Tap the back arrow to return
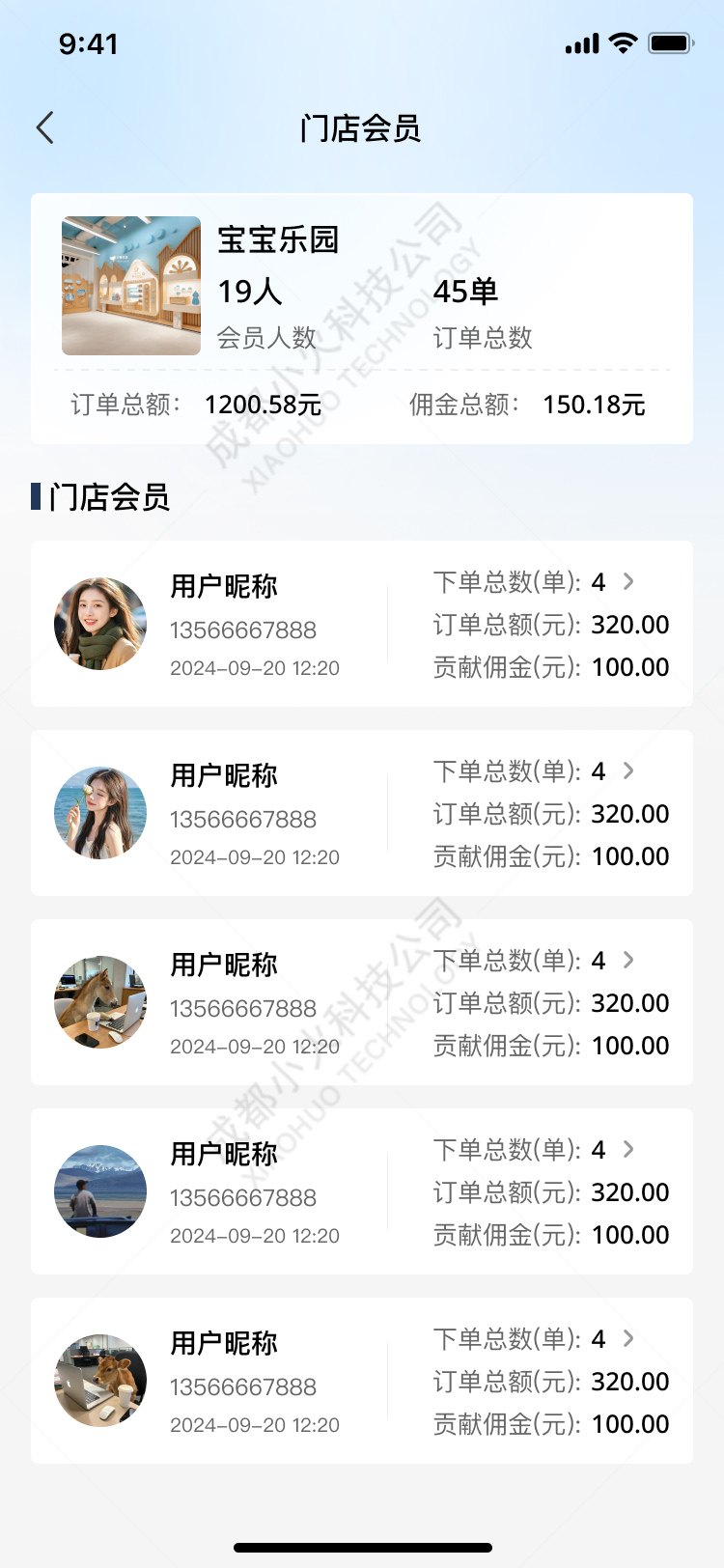The image size is (724, 1568). tap(44, 126)
